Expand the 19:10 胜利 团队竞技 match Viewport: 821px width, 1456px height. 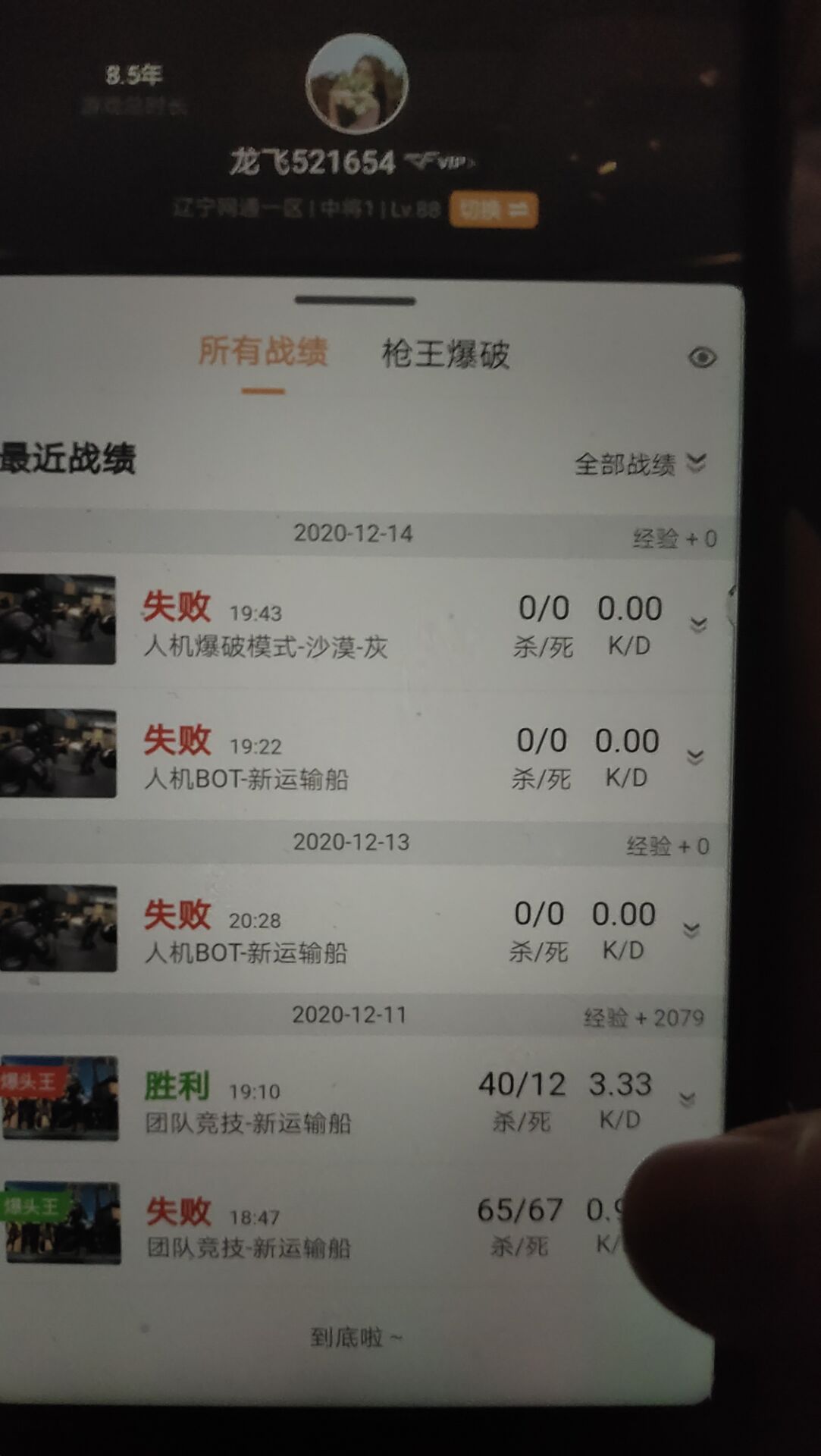[x=687, y=1100]
